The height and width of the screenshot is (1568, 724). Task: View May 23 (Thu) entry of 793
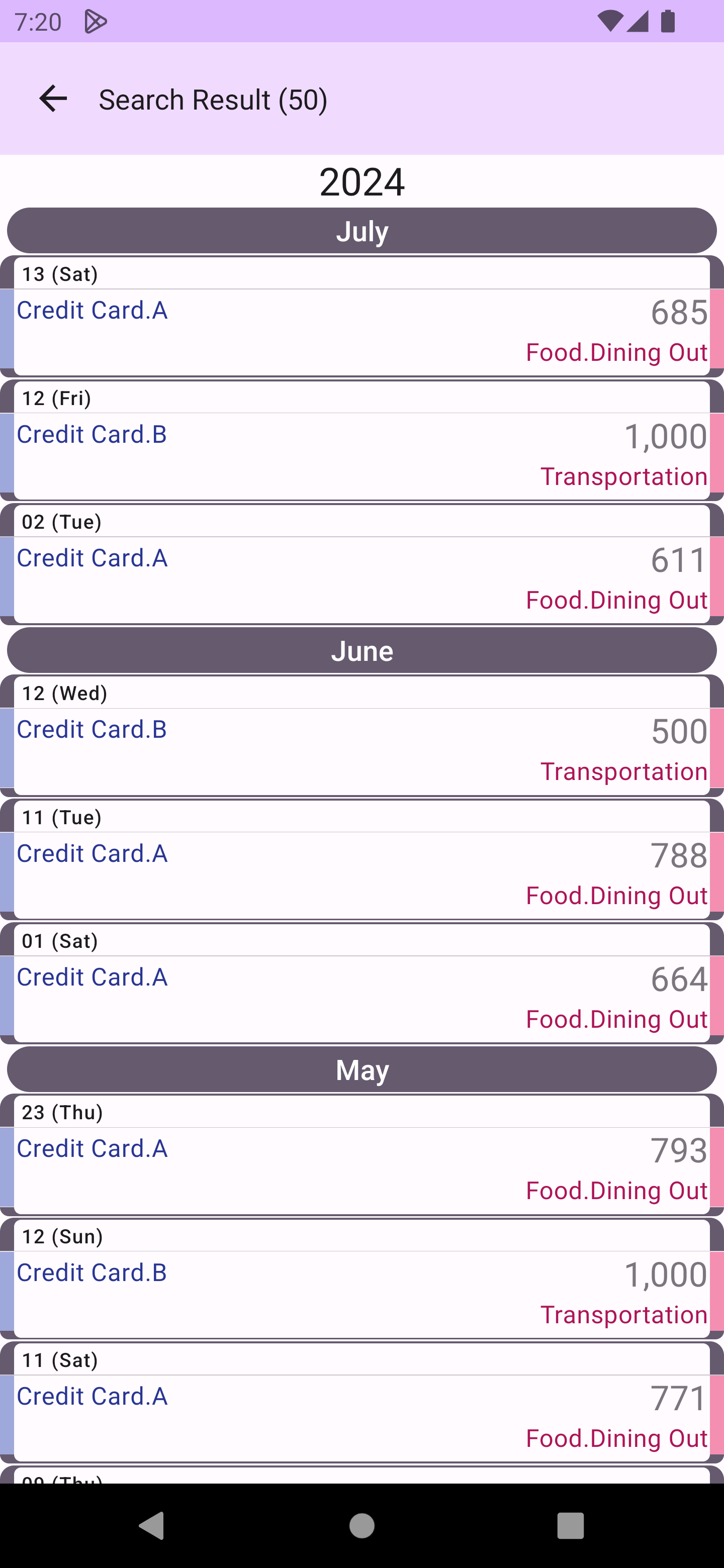[x=361, y=1170]
